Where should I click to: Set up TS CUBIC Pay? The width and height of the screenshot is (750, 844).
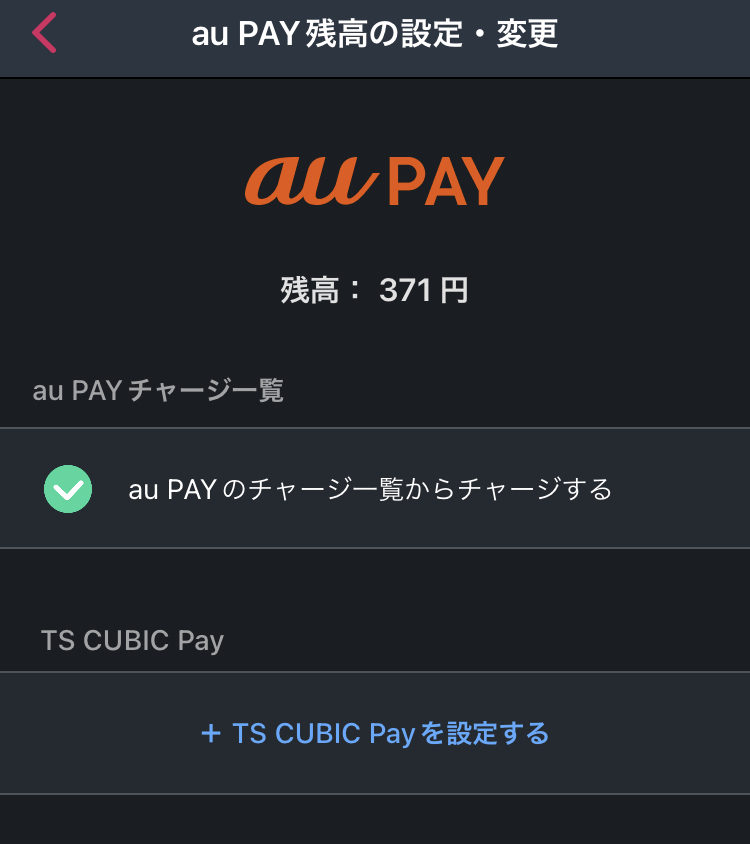click(375, 733)
